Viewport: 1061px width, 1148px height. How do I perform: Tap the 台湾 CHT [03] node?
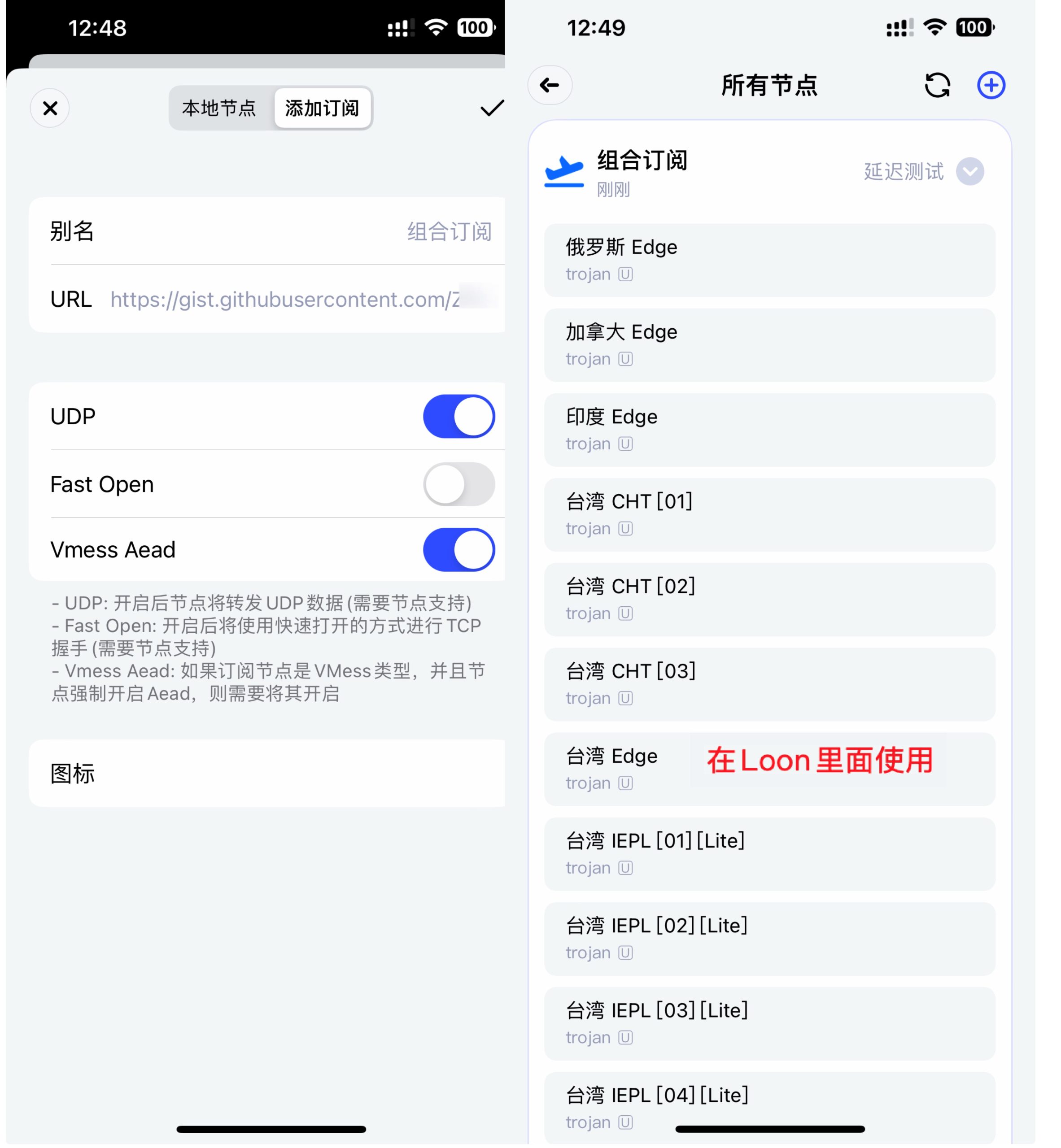pyautogui.click(x=769, y=684)
